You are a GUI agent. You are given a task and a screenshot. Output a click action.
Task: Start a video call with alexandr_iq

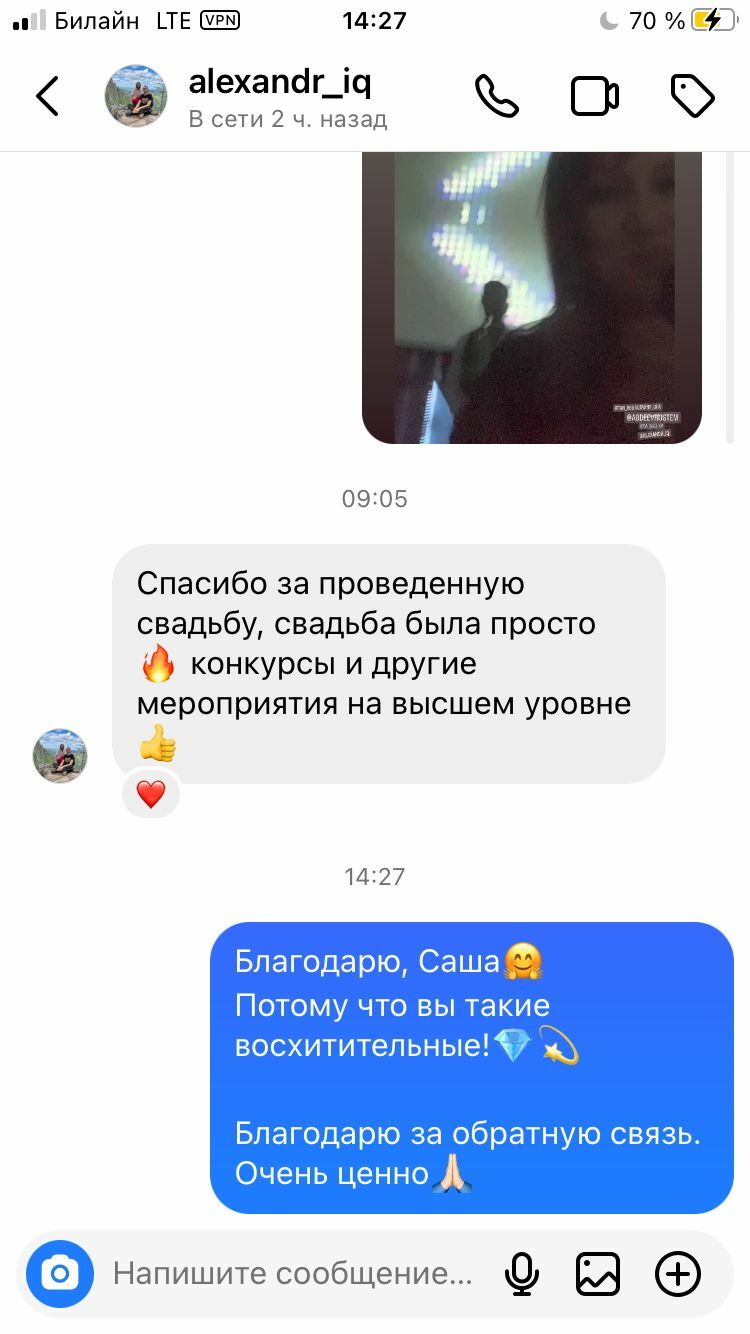[594, 97]
